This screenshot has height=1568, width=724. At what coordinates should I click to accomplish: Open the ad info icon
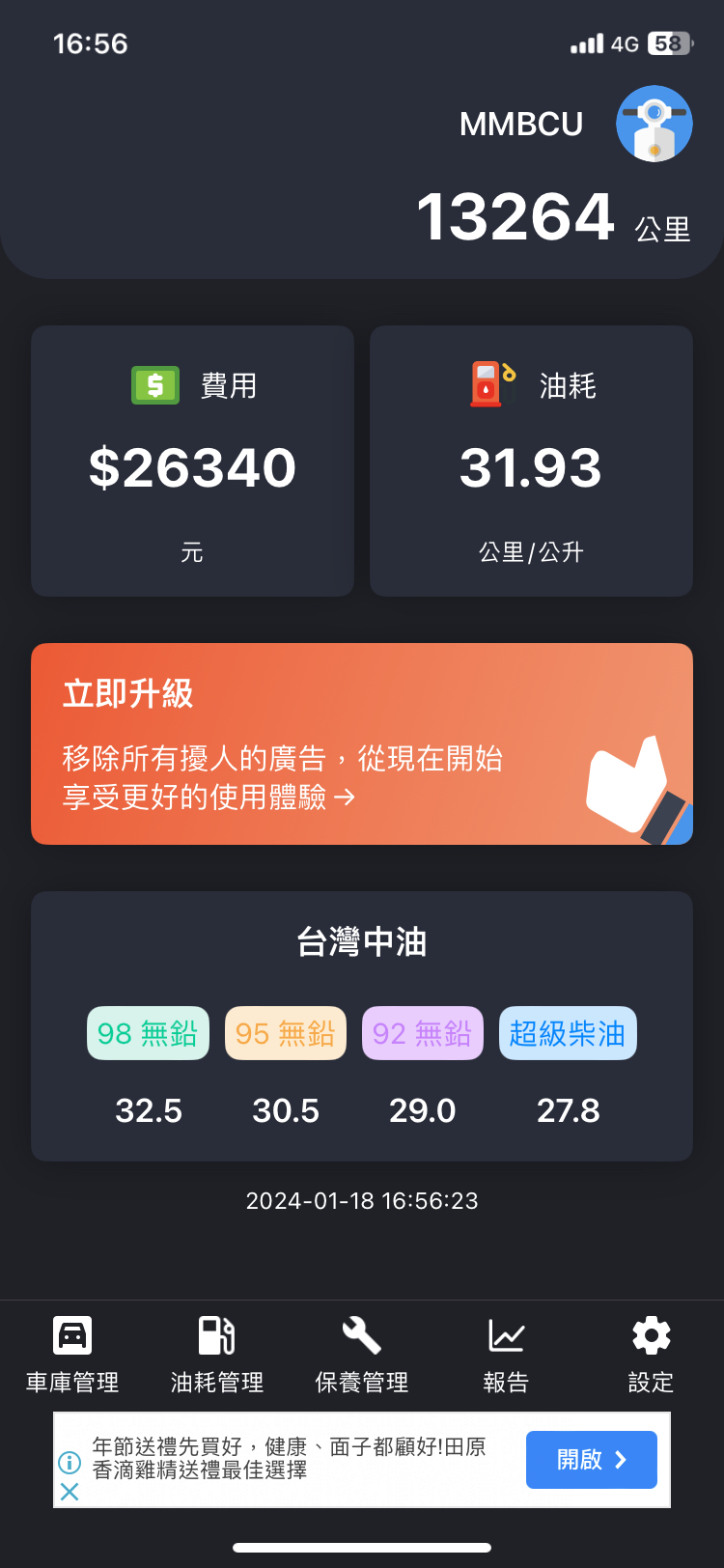tap(70, 1463)
